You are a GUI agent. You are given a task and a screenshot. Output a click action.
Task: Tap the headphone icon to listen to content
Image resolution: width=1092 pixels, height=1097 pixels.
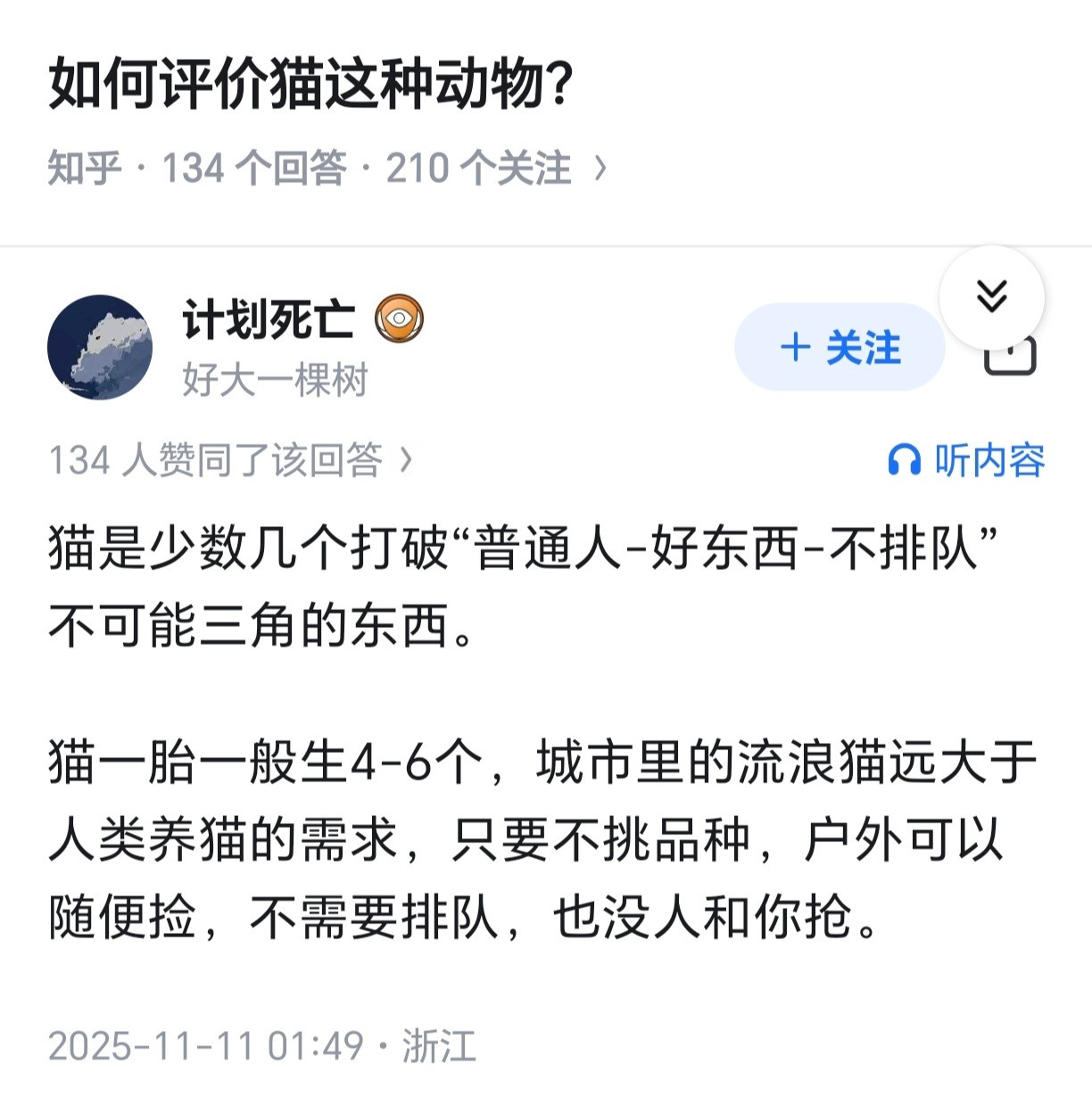[x=903, y=460]
